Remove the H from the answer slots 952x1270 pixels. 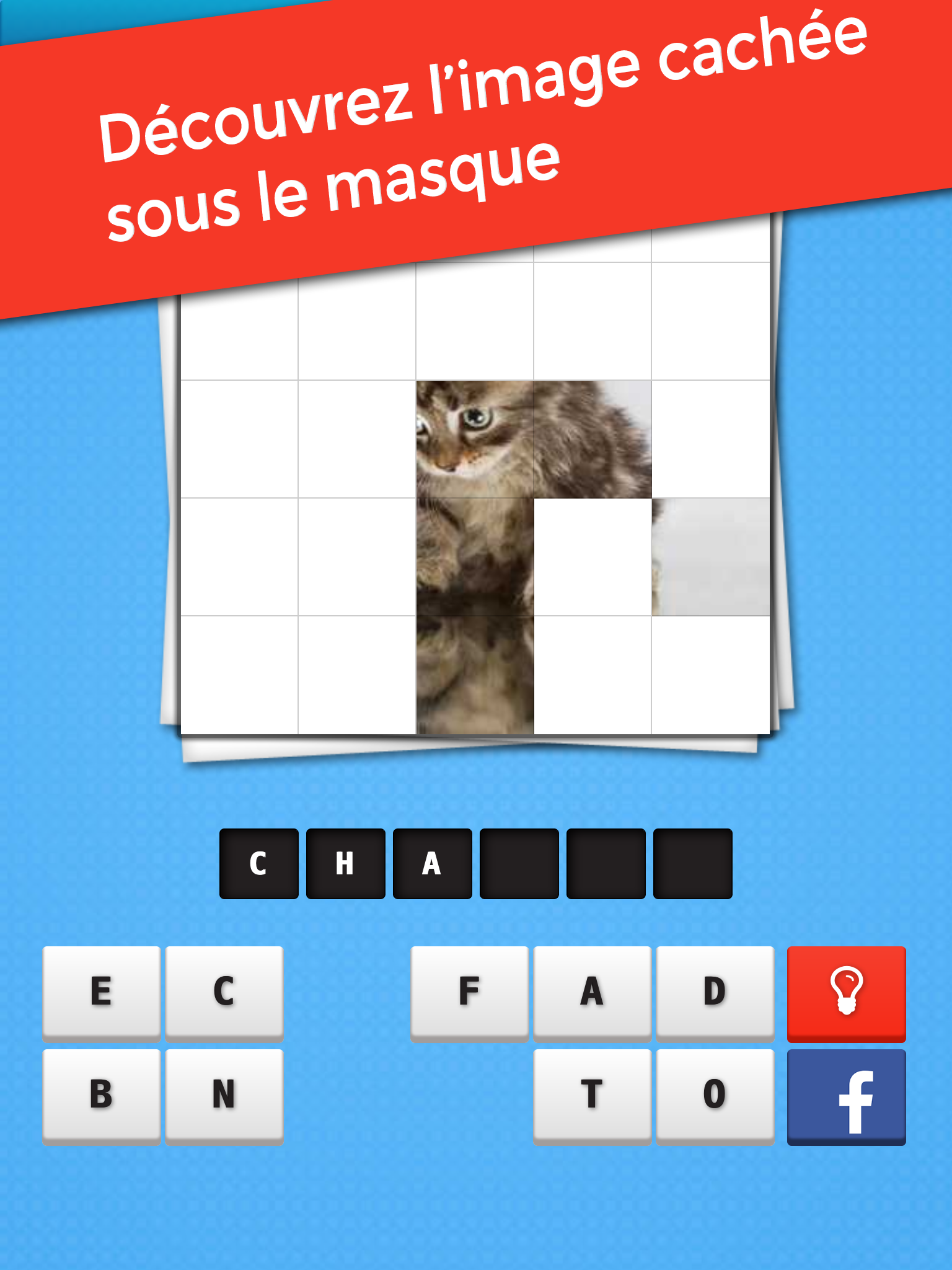coord(345,863)
